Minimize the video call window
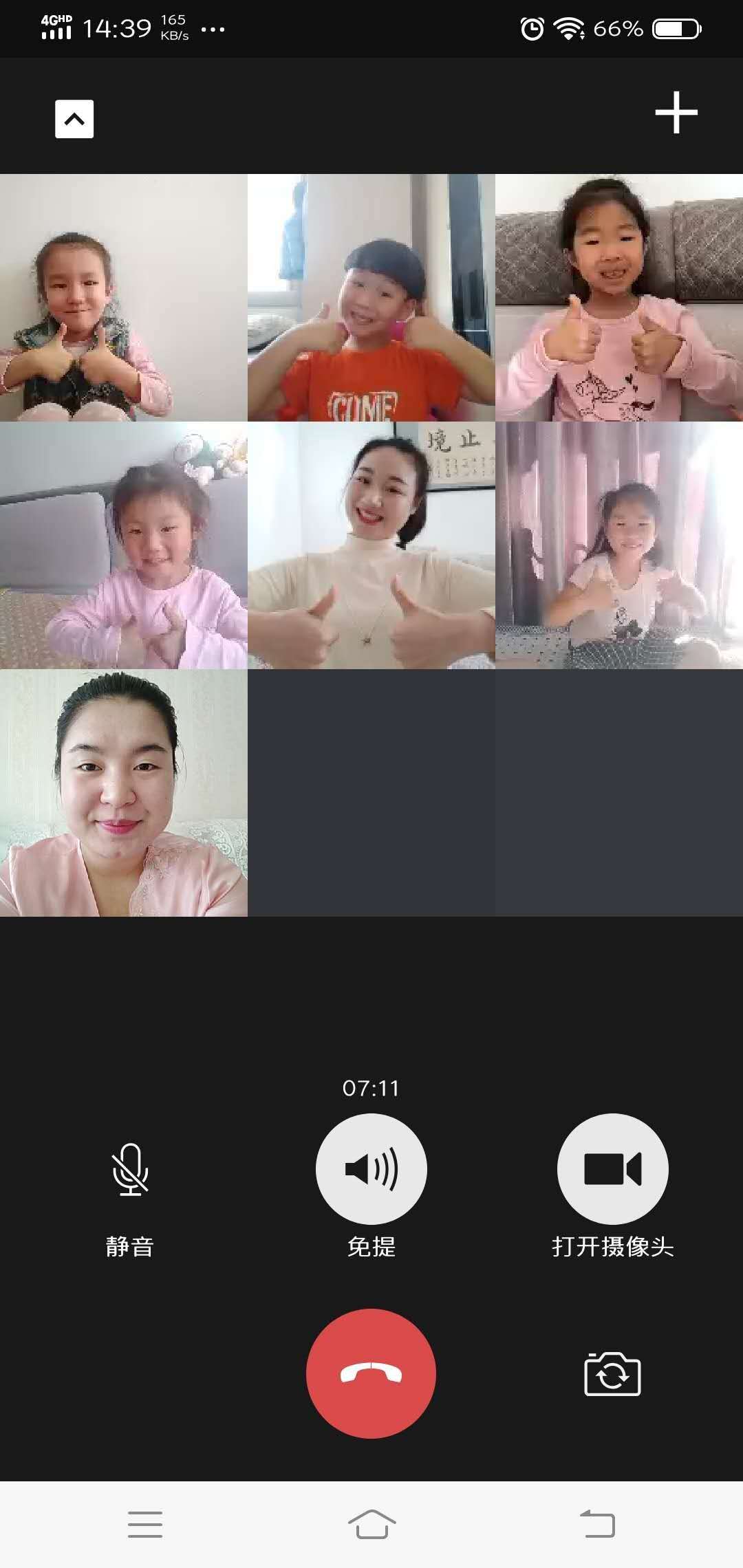743x1568 pixels. click(74, 119)
